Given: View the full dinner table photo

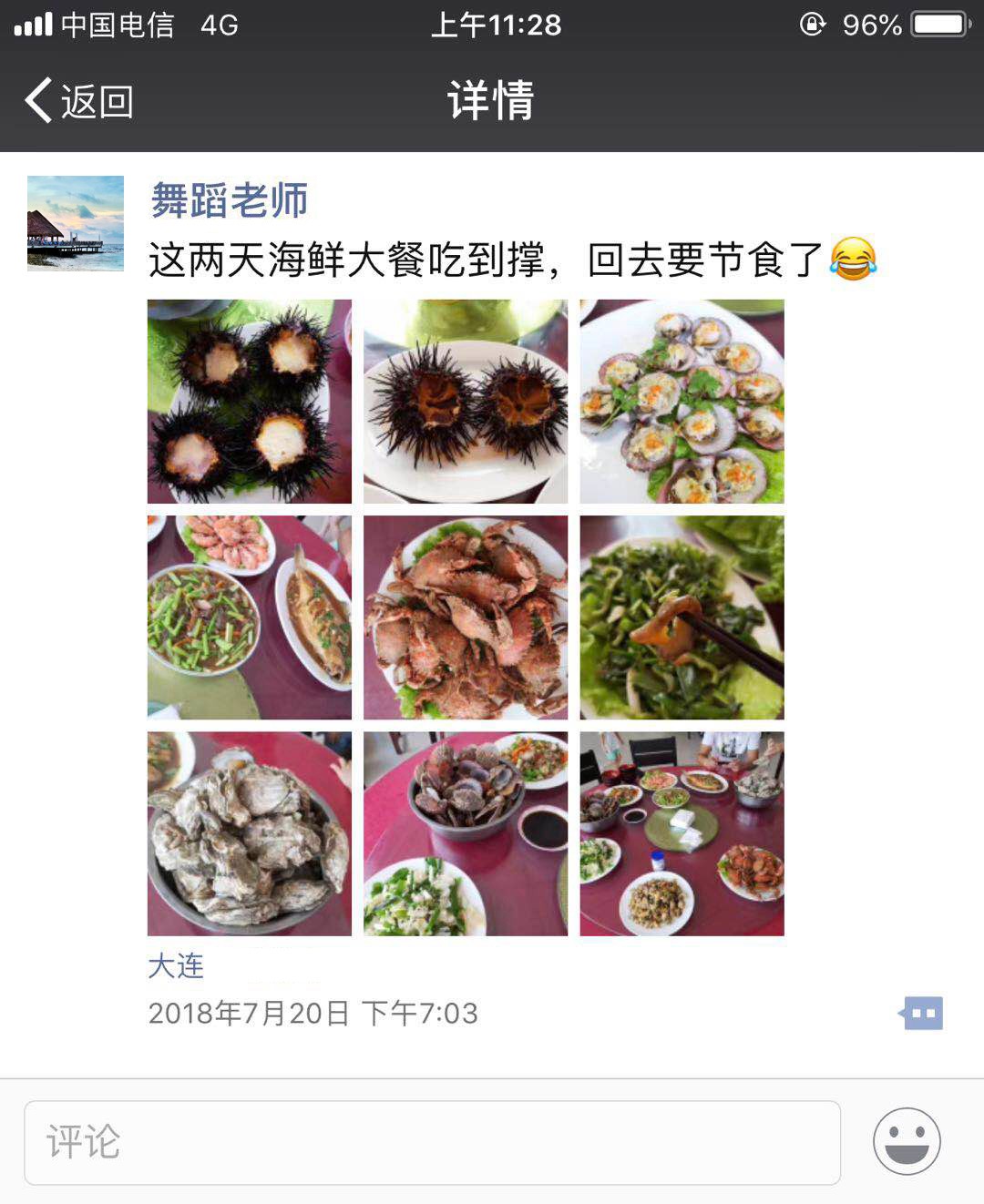Looking at the screenshot, I should coord(682,832).
